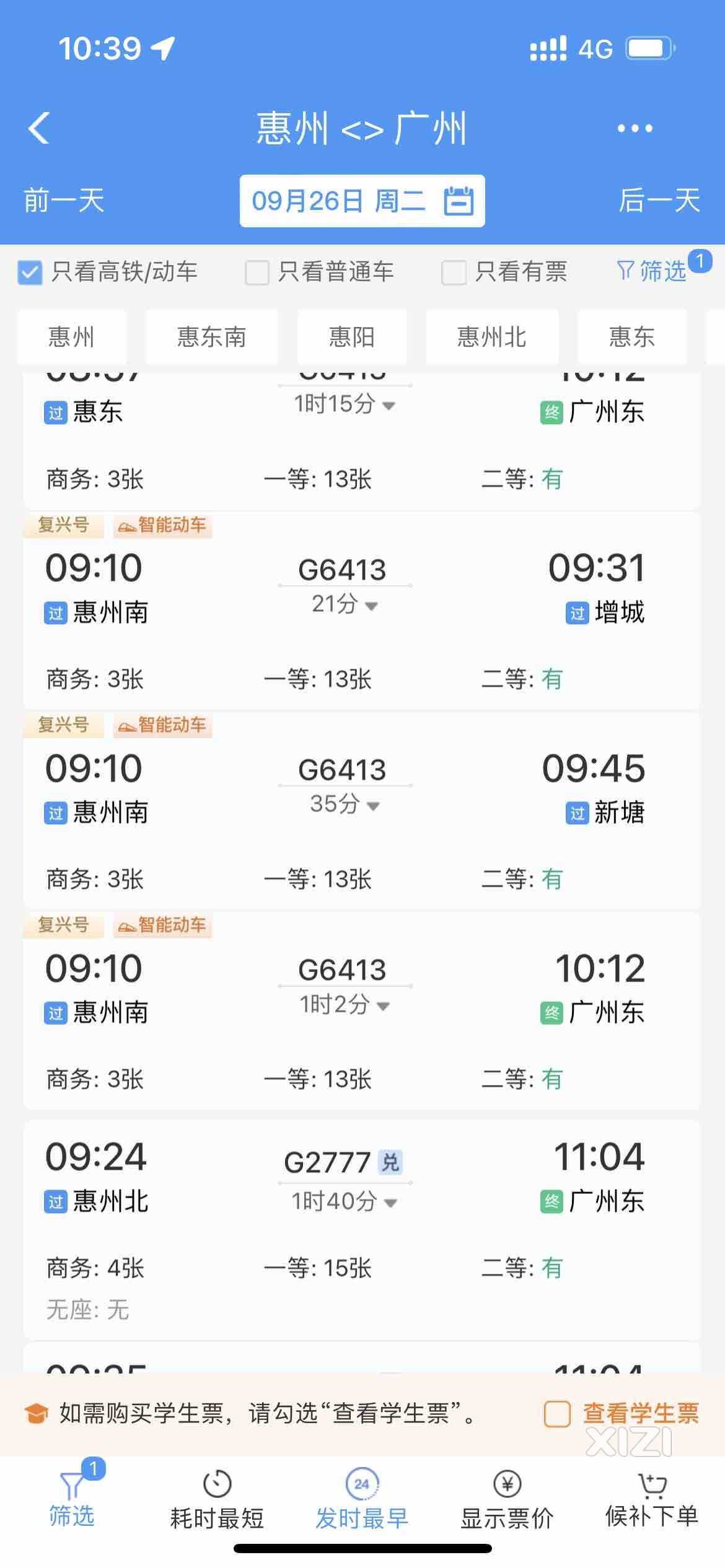Enable the 只看有票 checkbox

point(454,272)
